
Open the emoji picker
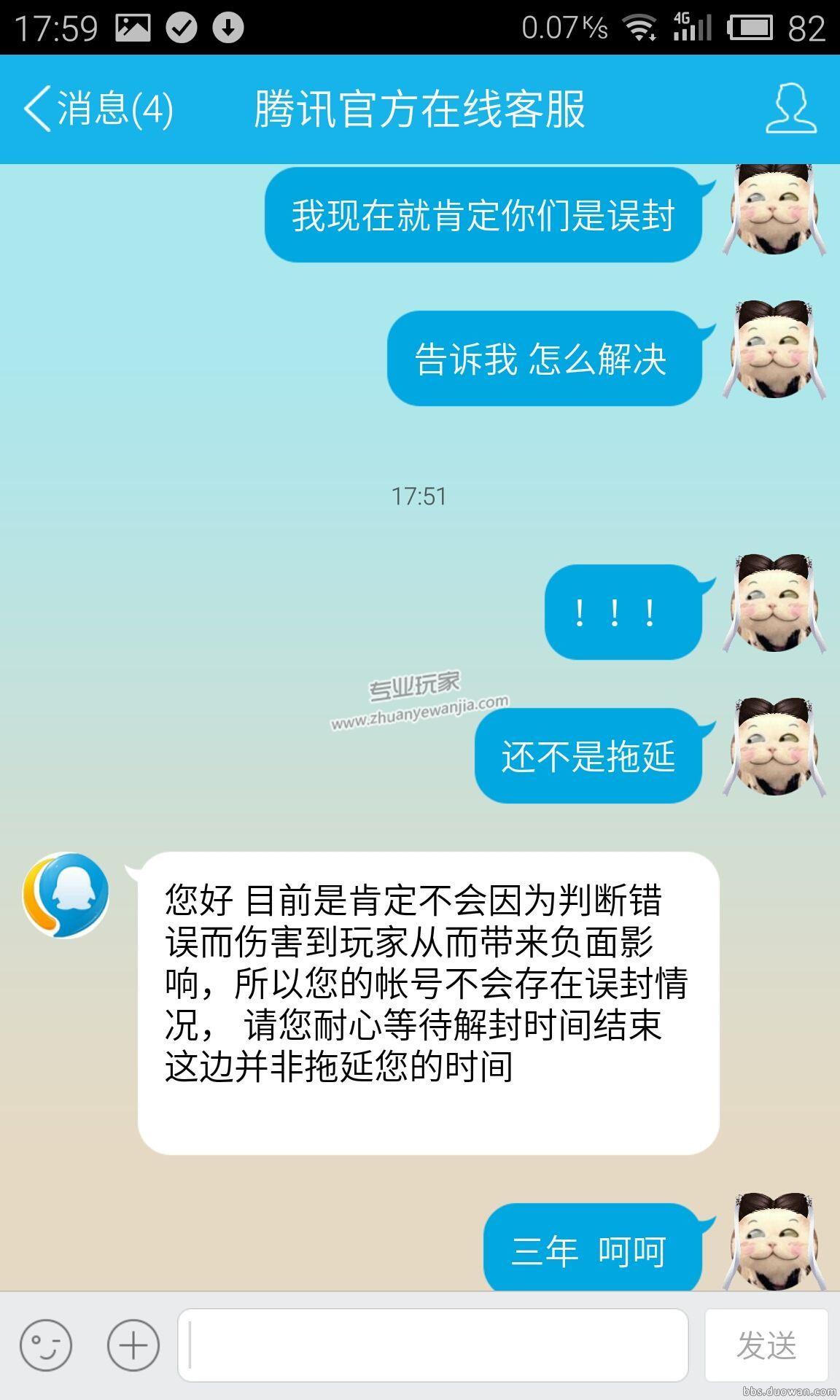coord(46,1345)
